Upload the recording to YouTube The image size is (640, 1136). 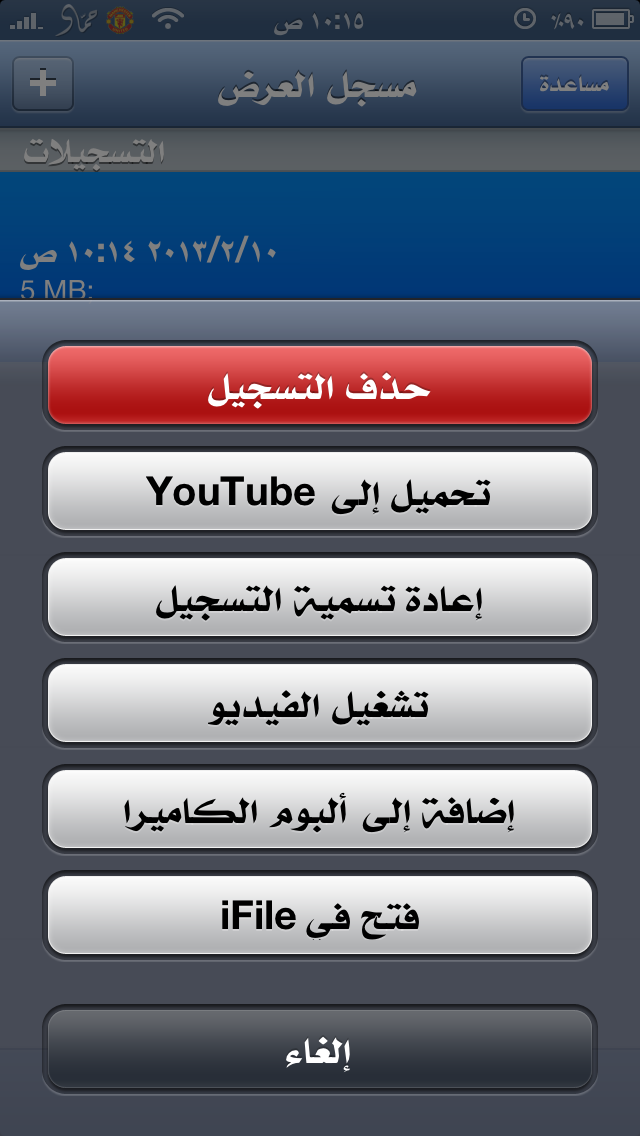tap(319, 492)
